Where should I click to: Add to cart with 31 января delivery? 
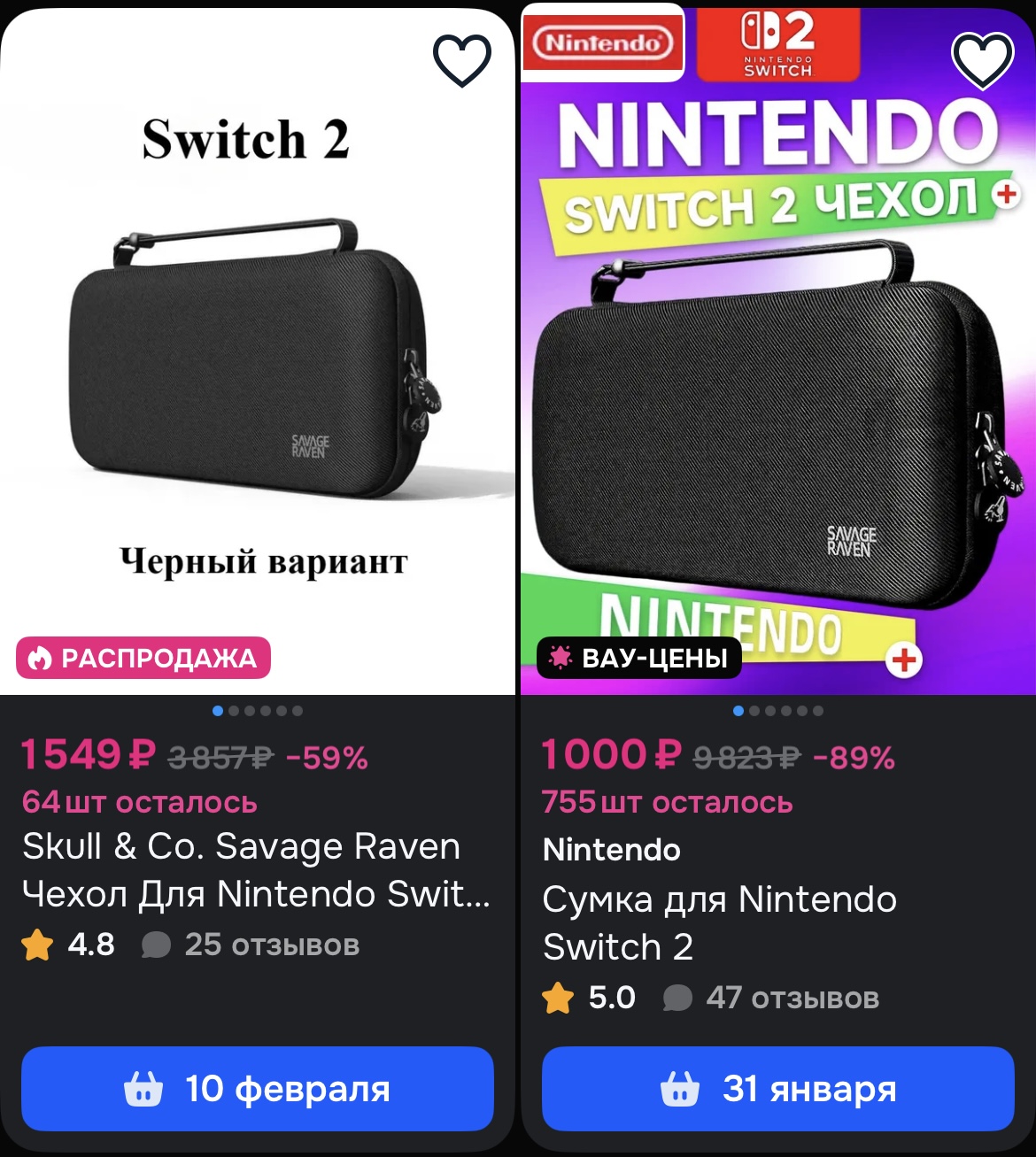pos(777,1089)
